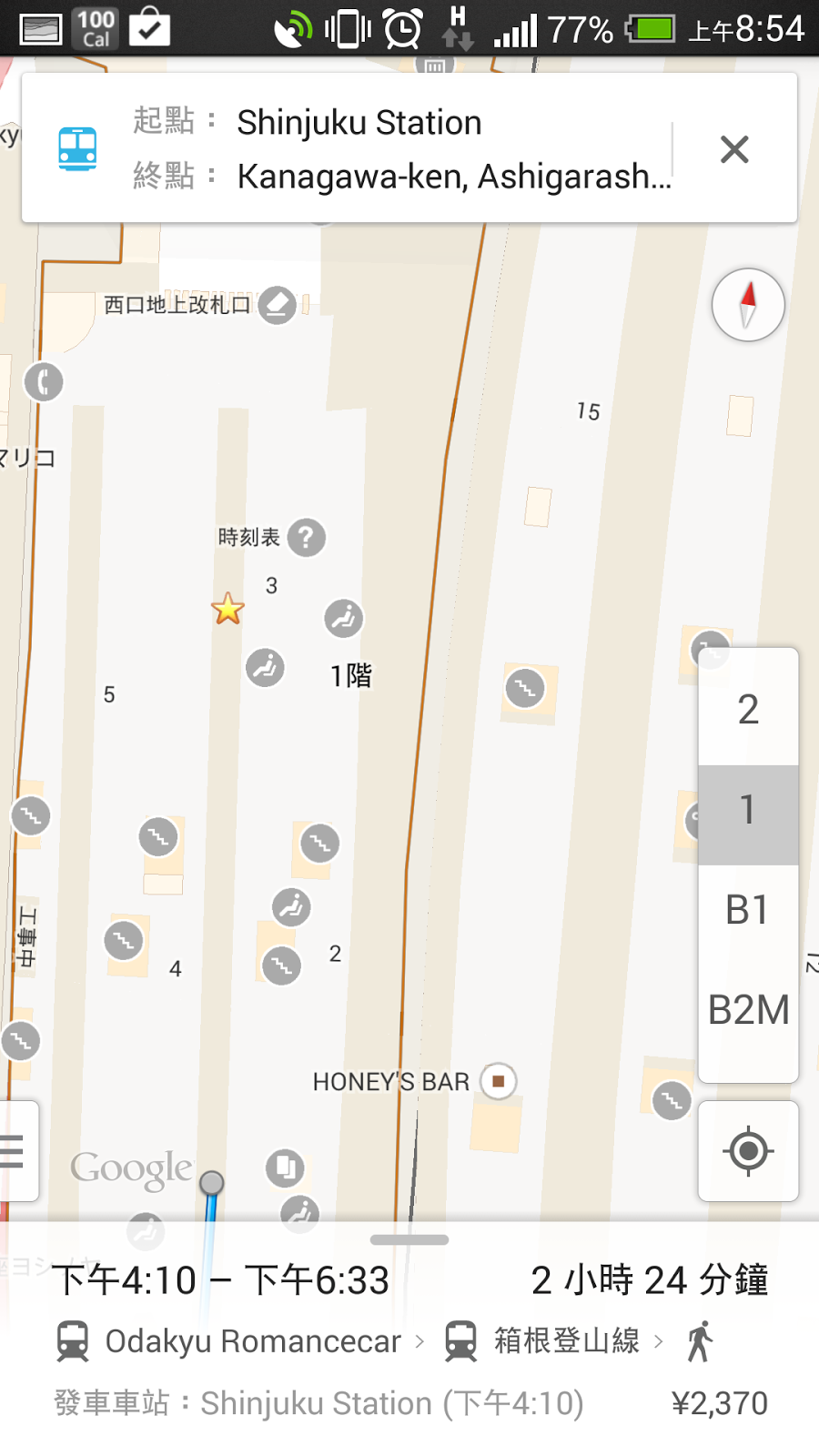
Task: Center the map on my location
Action: pos(748,1151)
